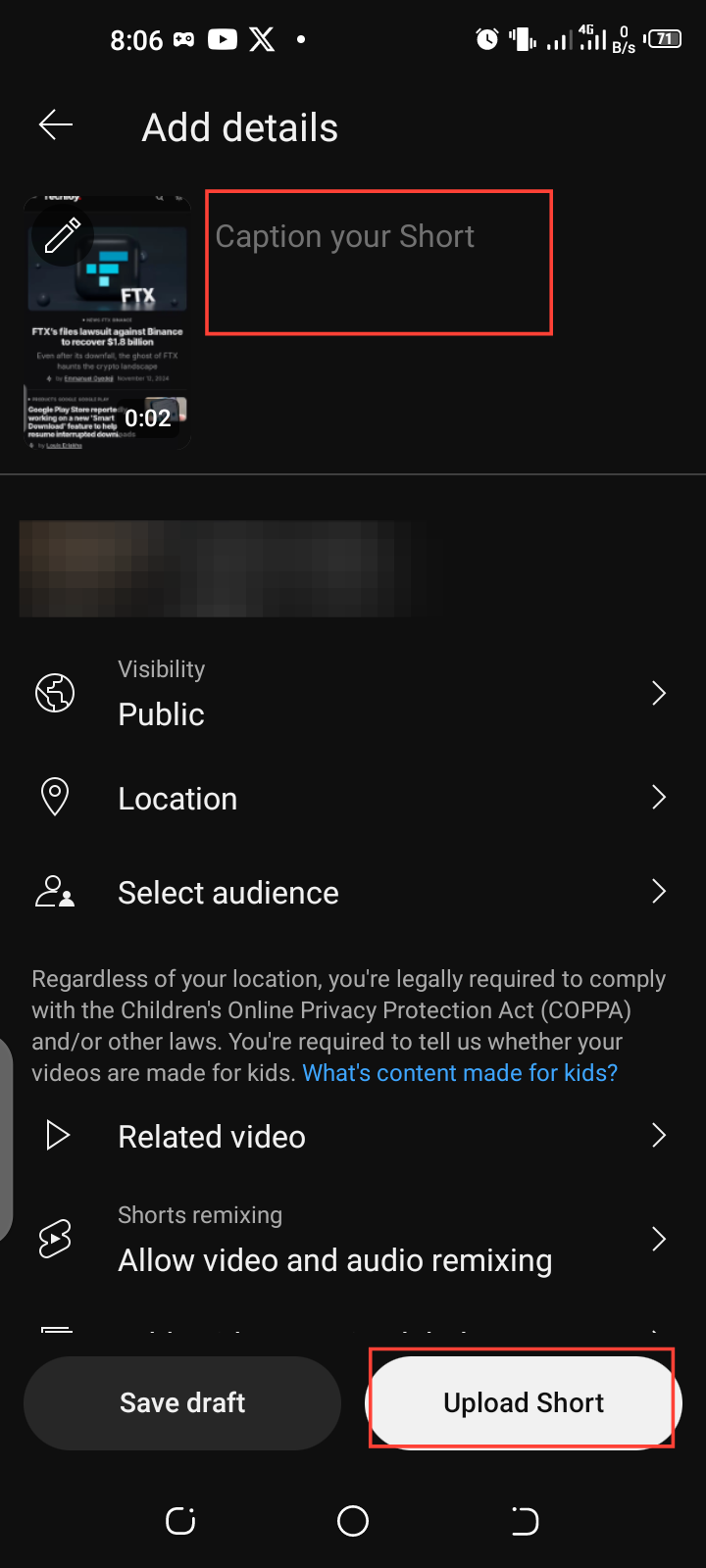Upload the Short now
This screenshot has height=1568, width=706.
(x=523, y=1403)
